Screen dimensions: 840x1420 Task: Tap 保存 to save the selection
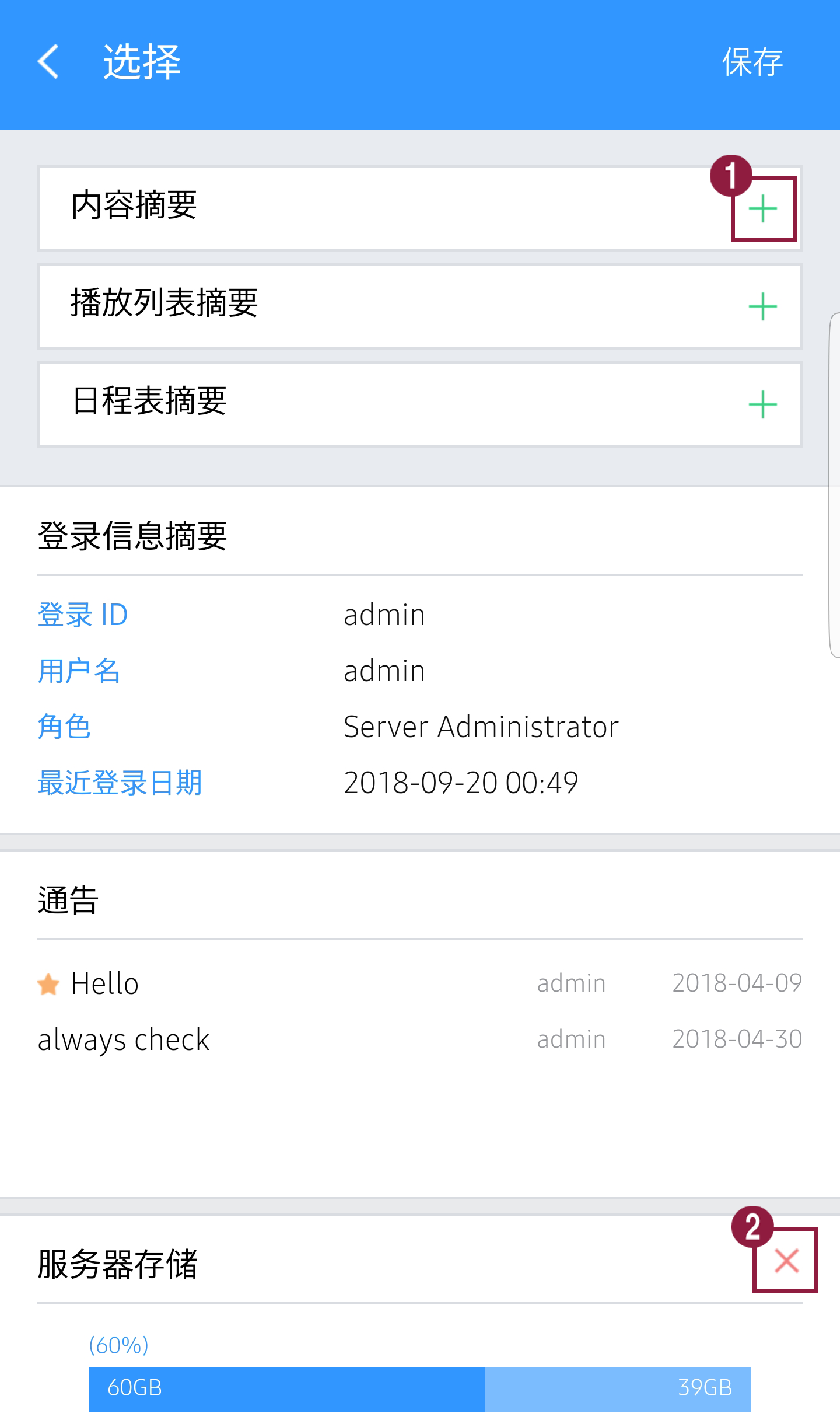(752, 62)
